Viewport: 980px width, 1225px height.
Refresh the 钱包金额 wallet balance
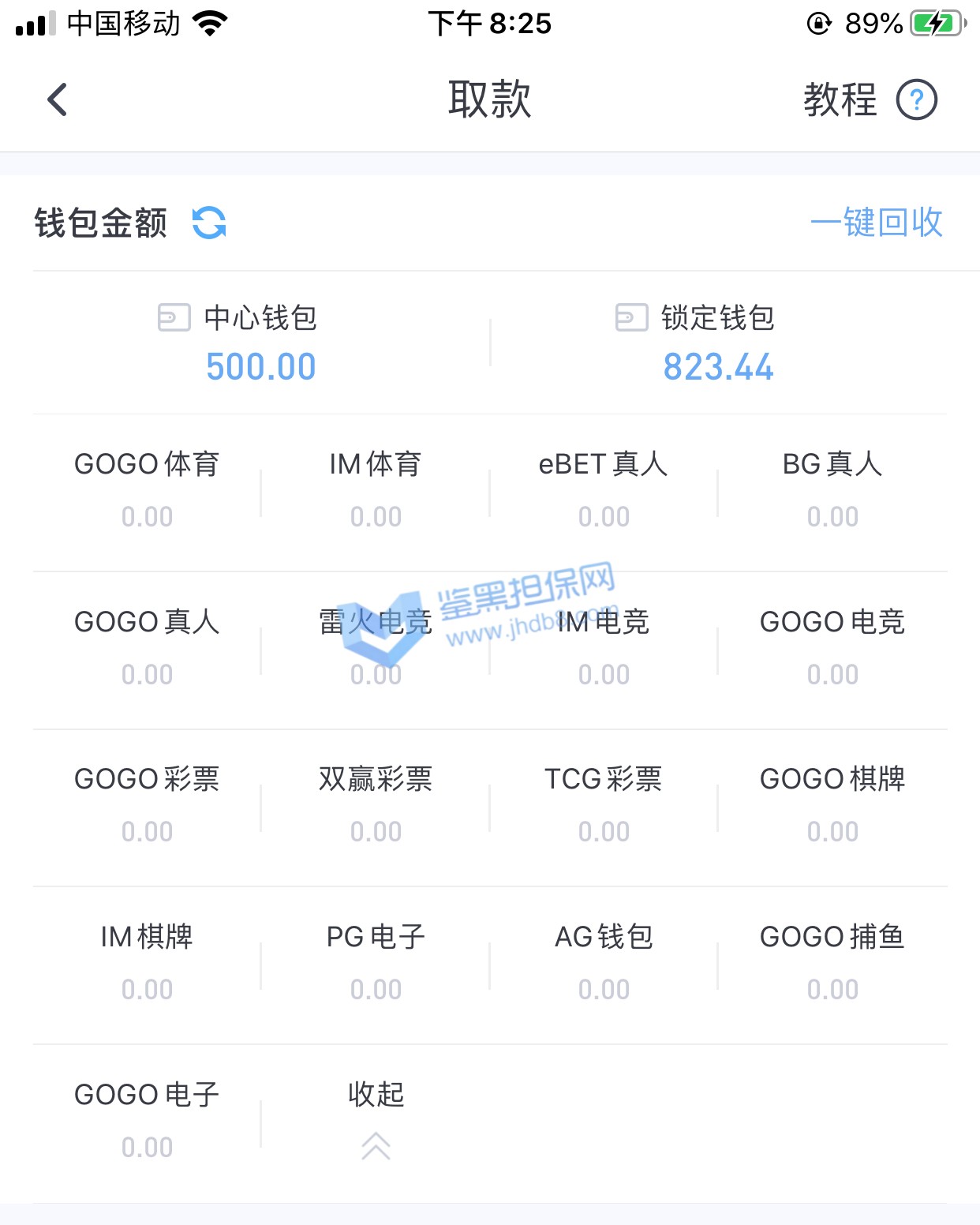click(x=209, y=223)
